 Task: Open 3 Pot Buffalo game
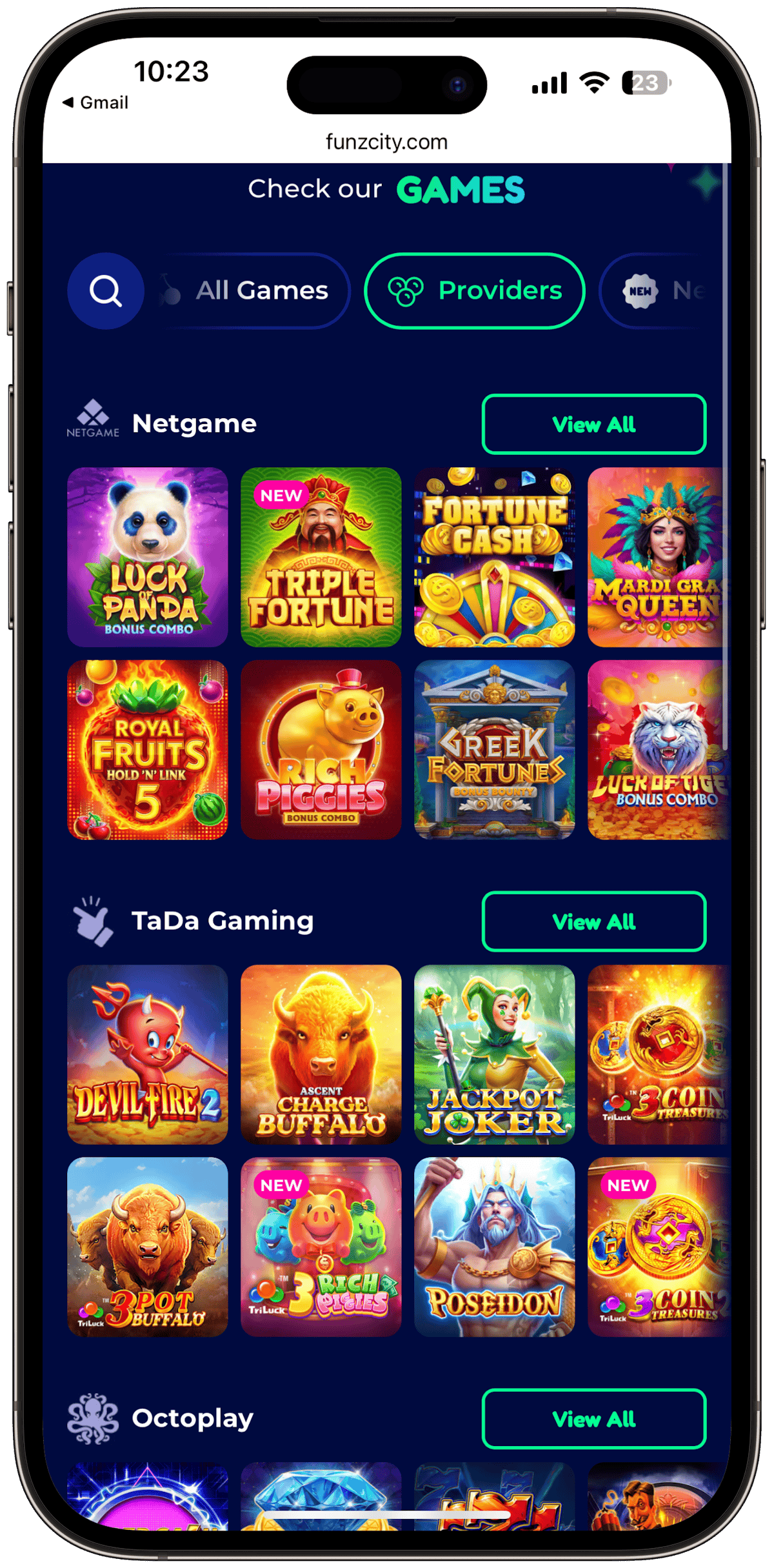pyautogui.click(x=148, y=1247)
